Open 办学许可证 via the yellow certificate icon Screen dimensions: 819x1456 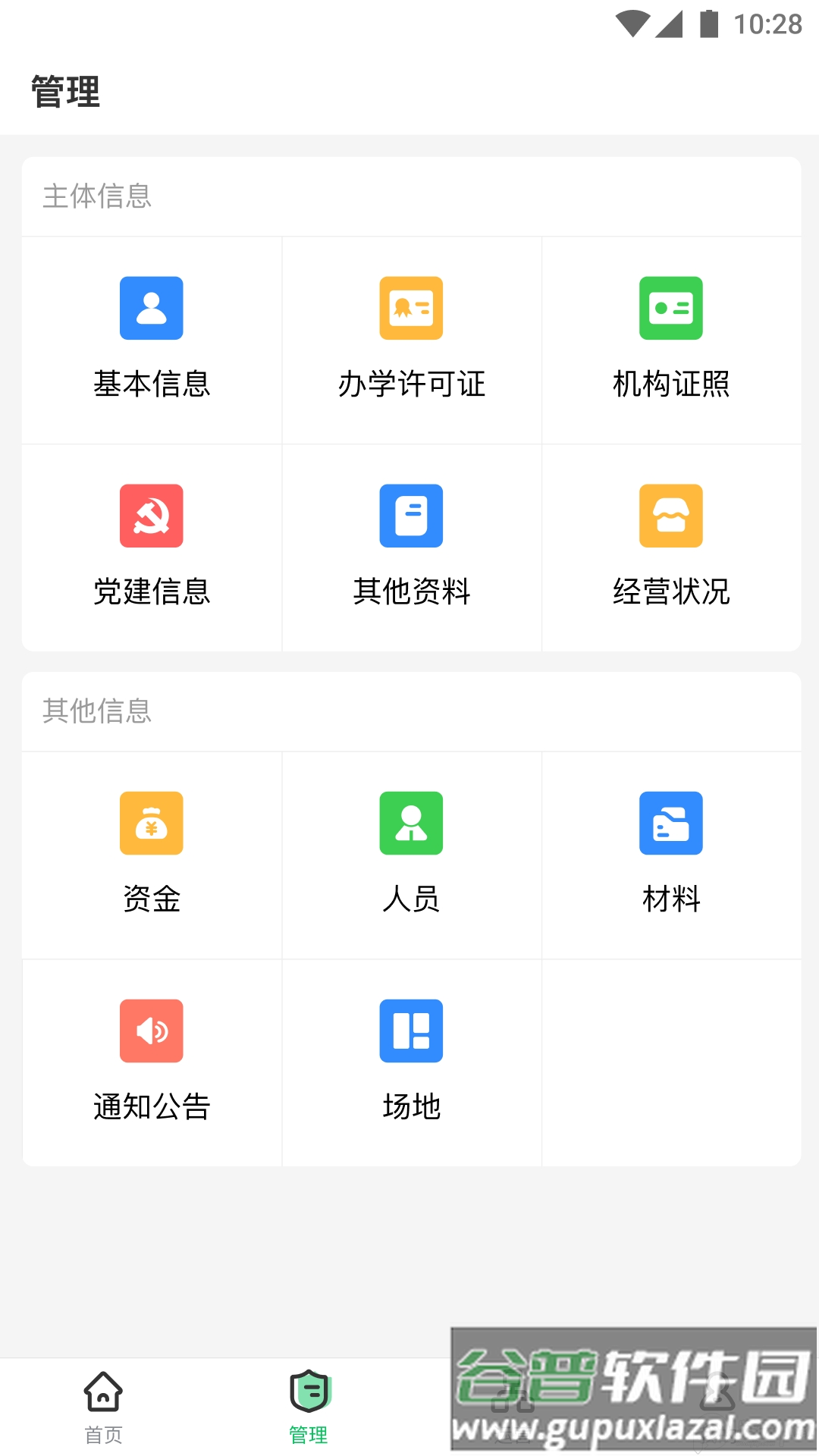pyautogui.click(x=411, y=308)
